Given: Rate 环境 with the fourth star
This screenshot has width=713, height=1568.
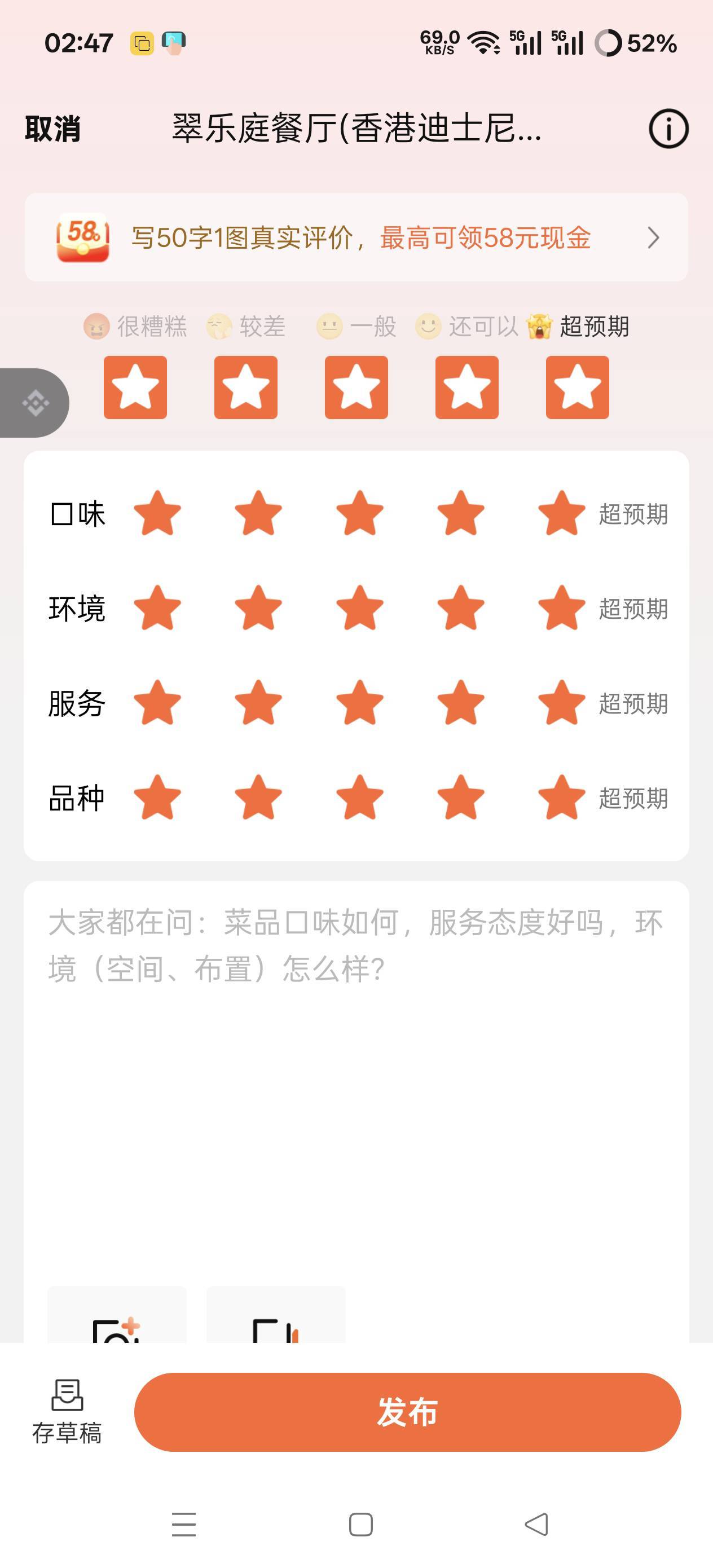Looking at the screenshot, I should [x=461, y=608].
